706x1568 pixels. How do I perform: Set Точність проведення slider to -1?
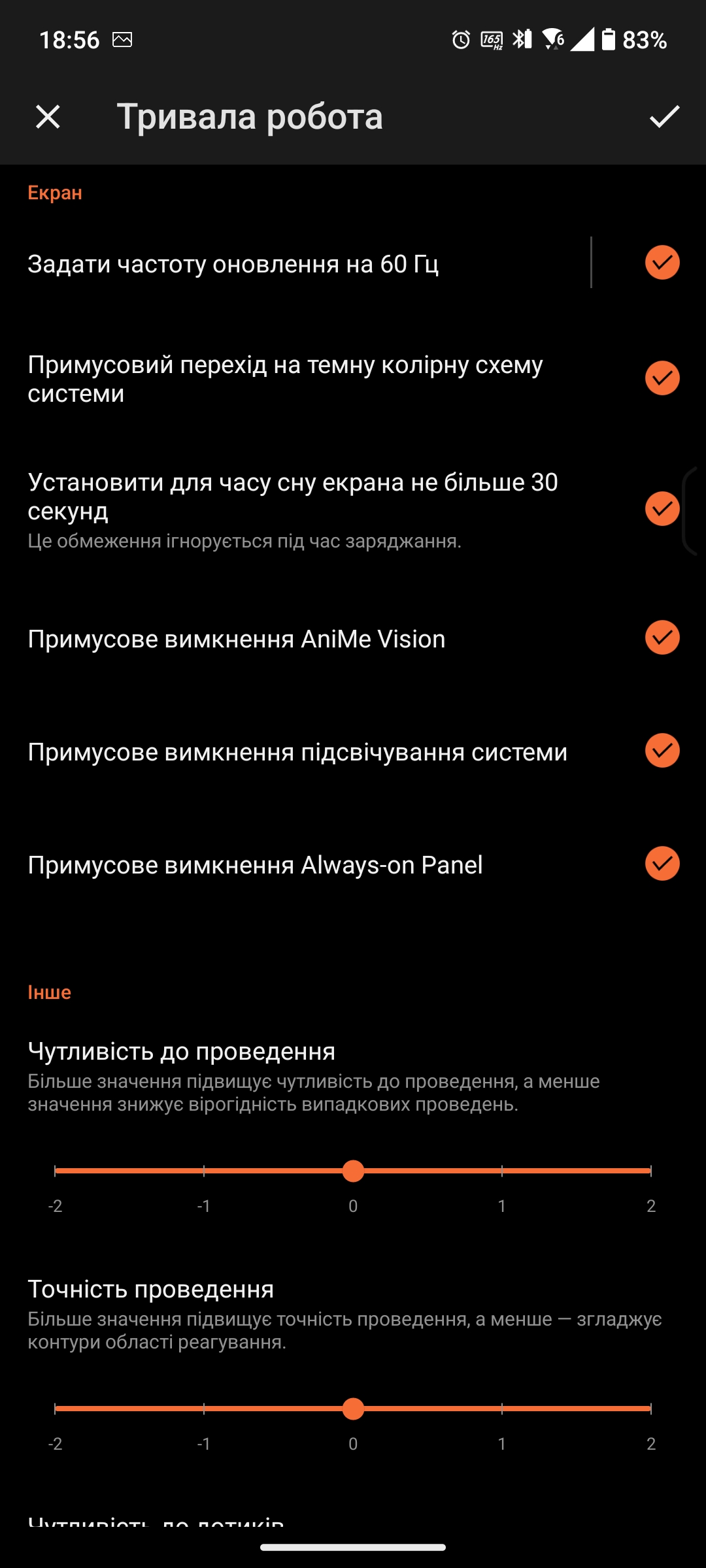pos(204,1409)
